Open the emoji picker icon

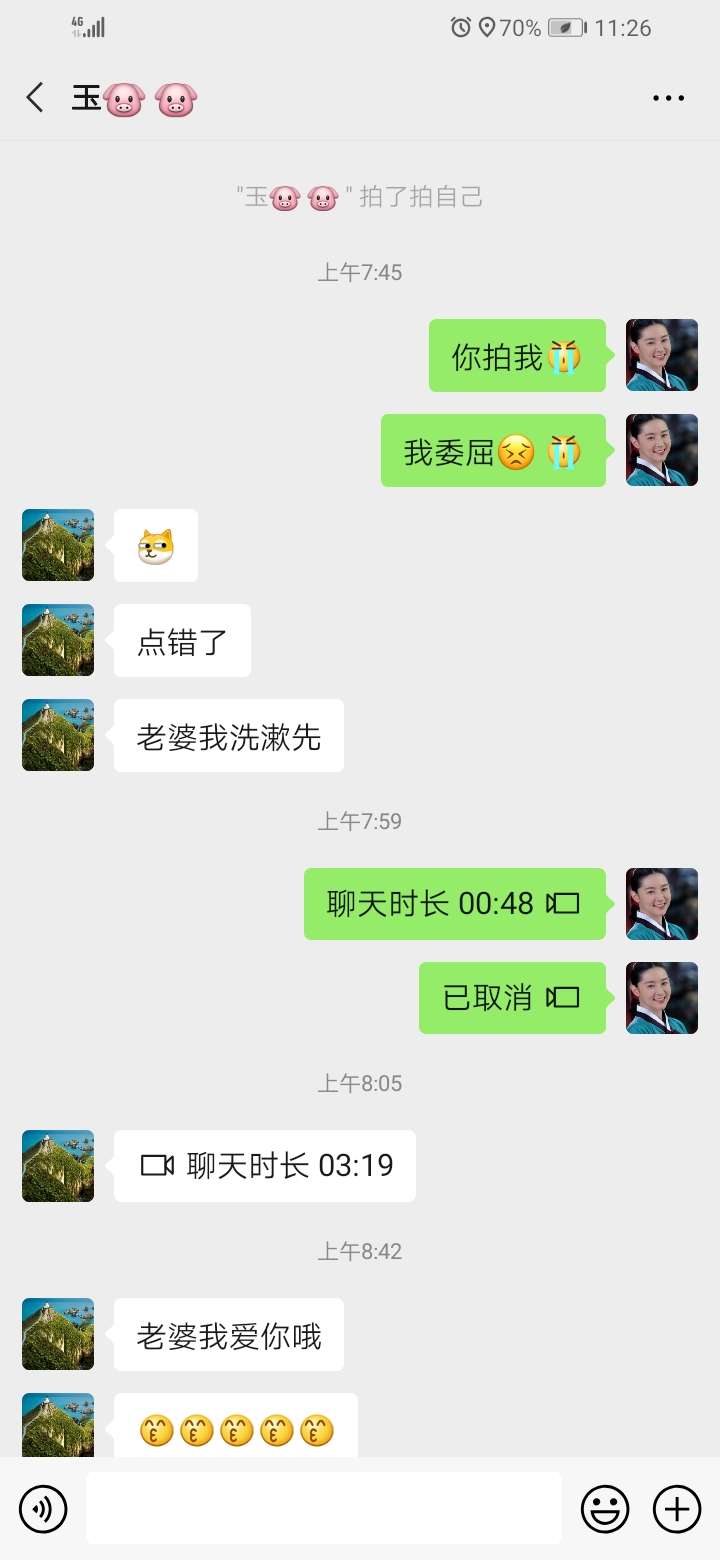[x=606, y=1508]
